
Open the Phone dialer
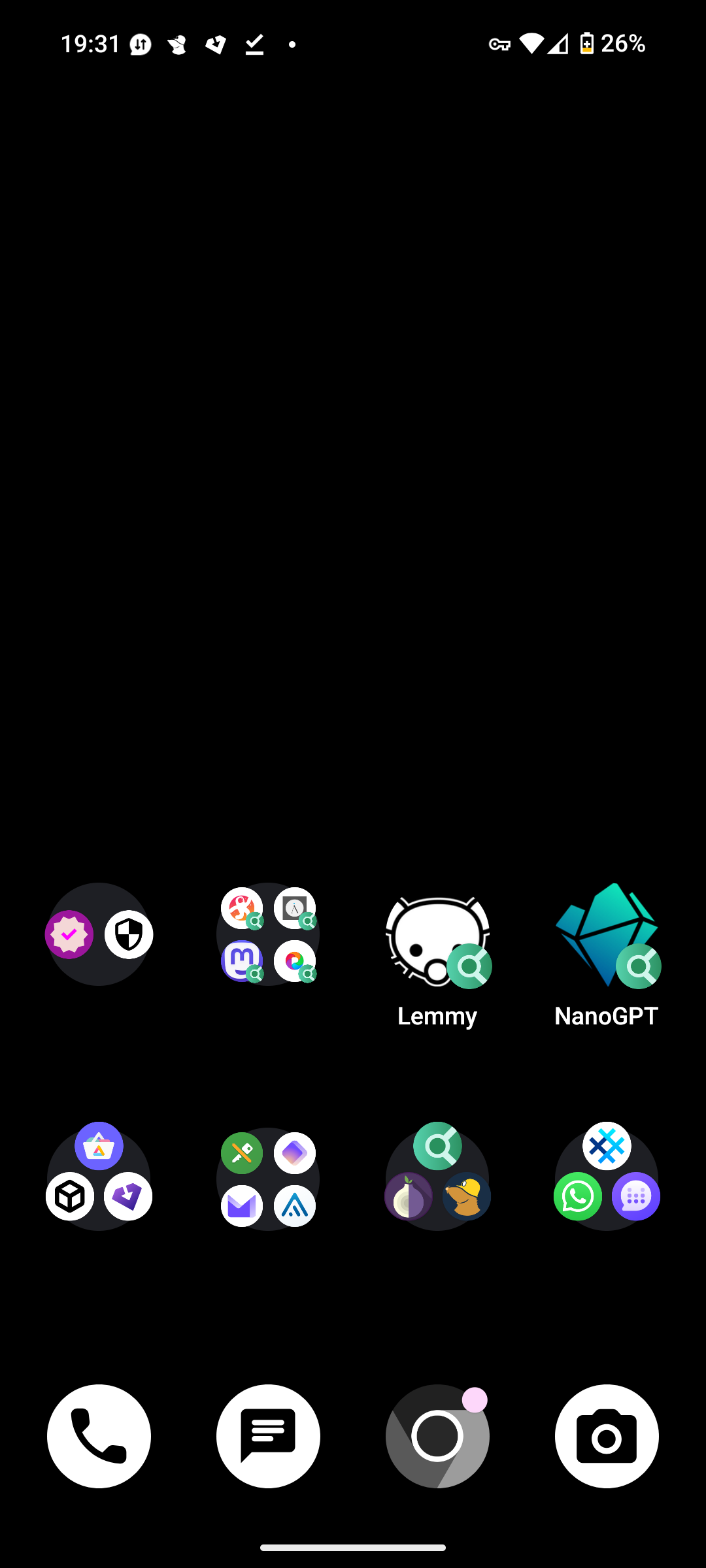pos(99,1436)
